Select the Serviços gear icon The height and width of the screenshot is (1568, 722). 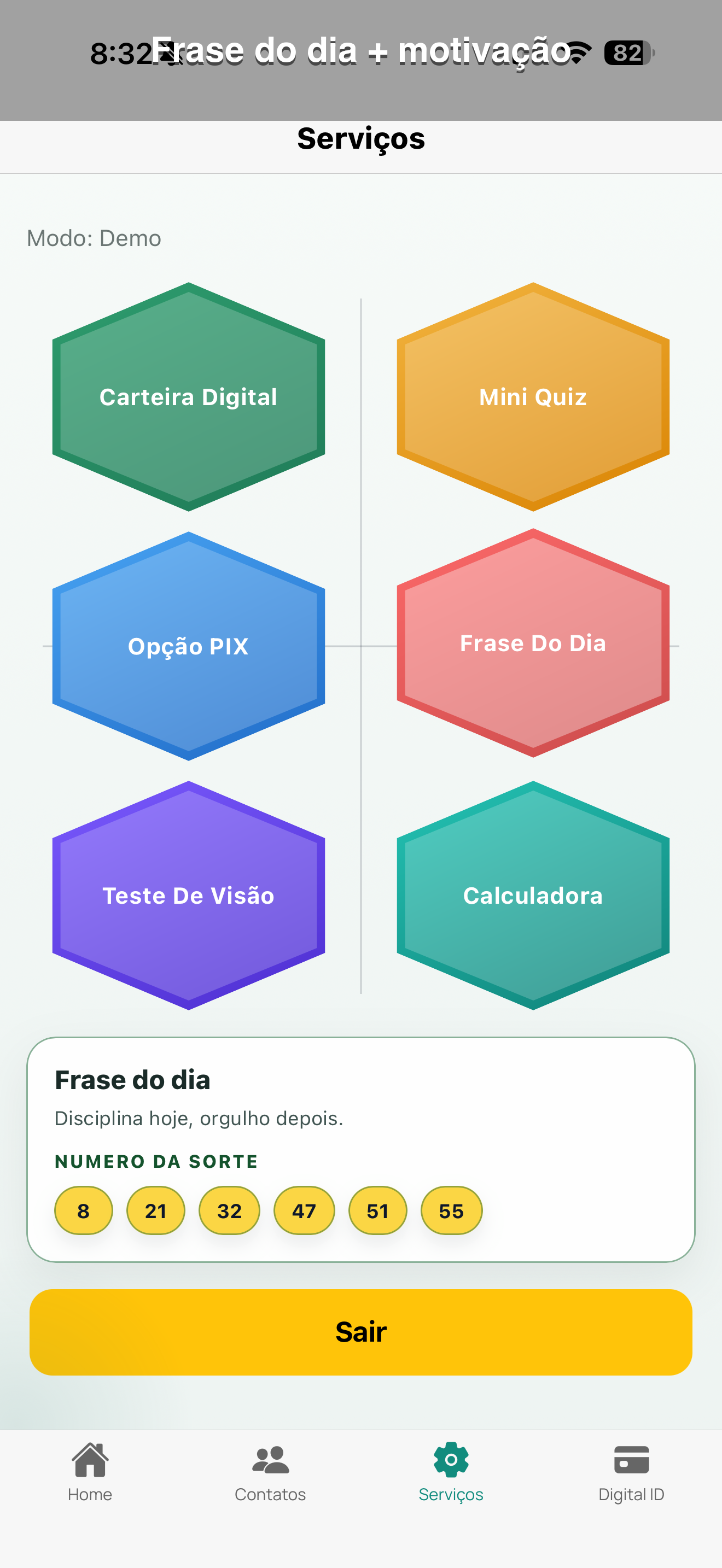(451, 1460)
